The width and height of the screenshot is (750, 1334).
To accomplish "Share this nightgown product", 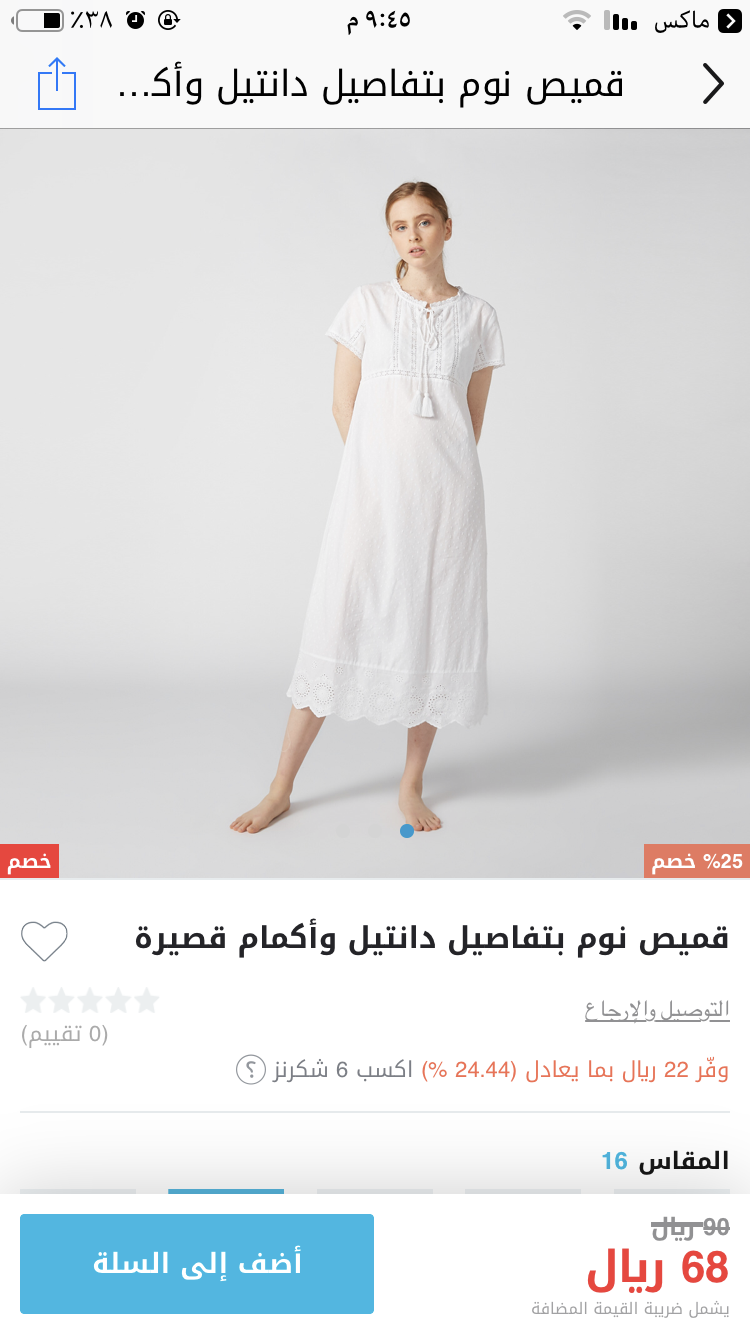I will 57,84.
